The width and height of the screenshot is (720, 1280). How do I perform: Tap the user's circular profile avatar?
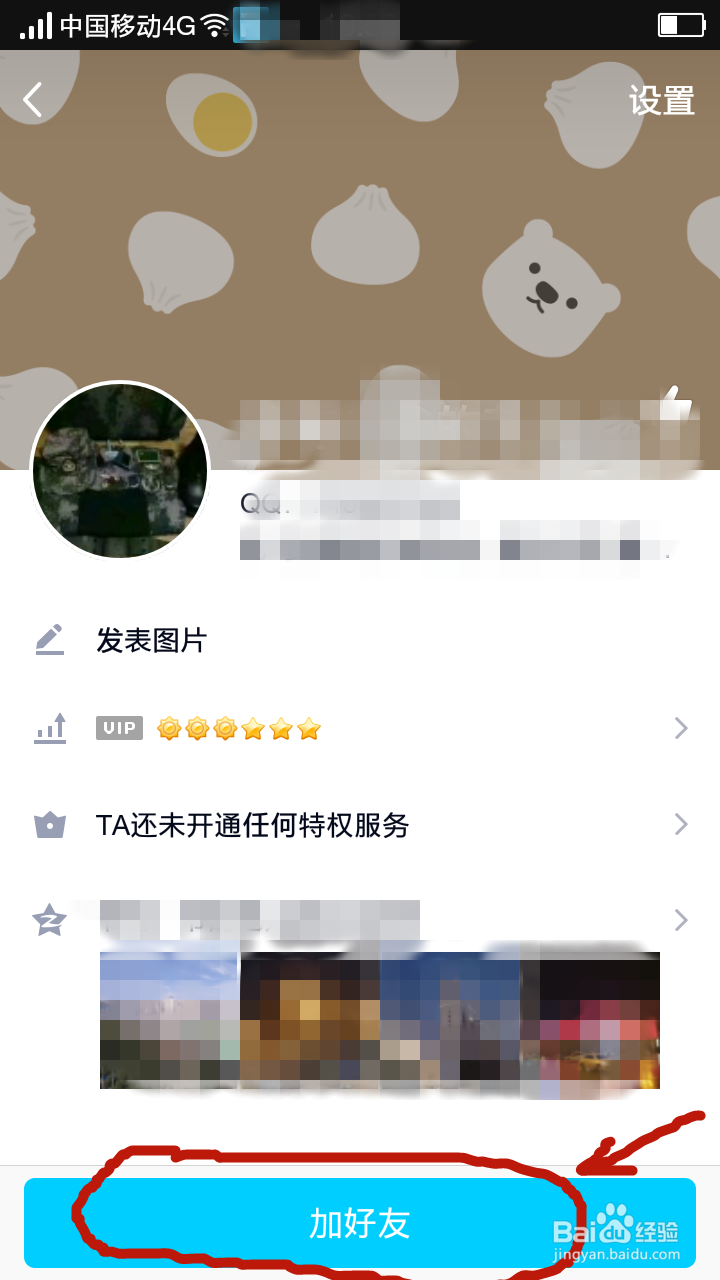pyautogui.click(x=119, y=470)
